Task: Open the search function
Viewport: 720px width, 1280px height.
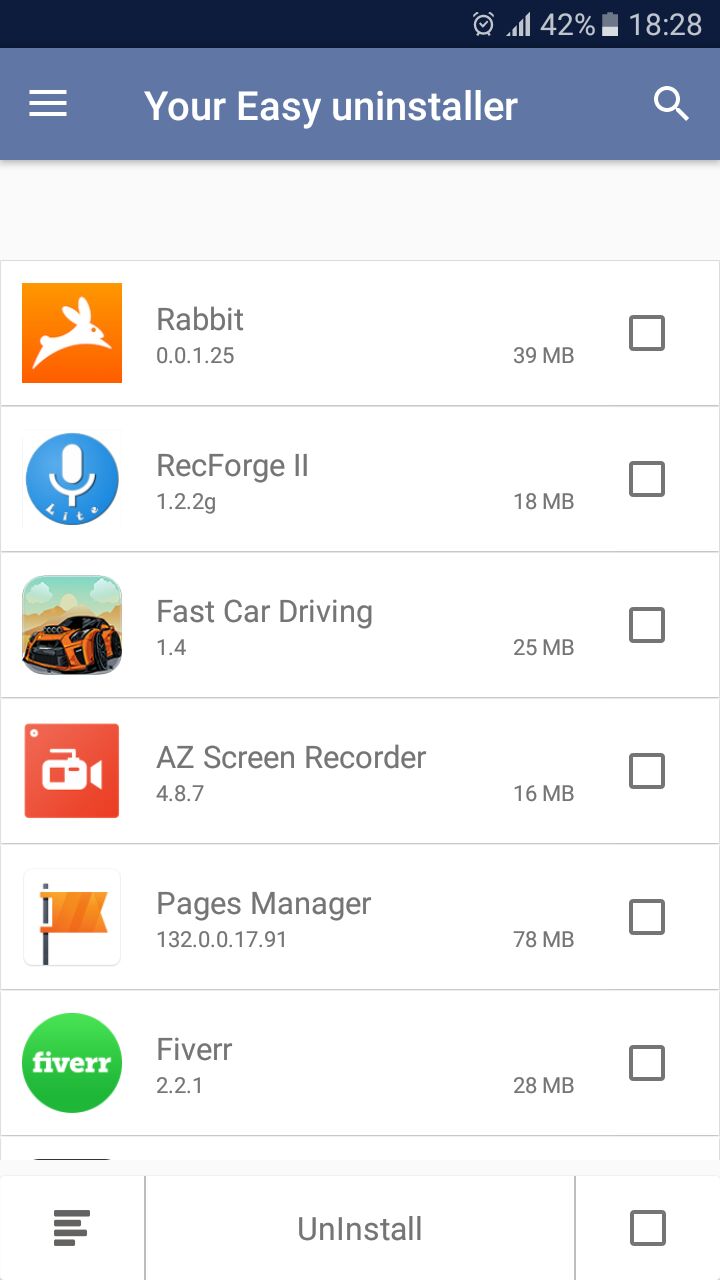Action: (x=671, y=103)
